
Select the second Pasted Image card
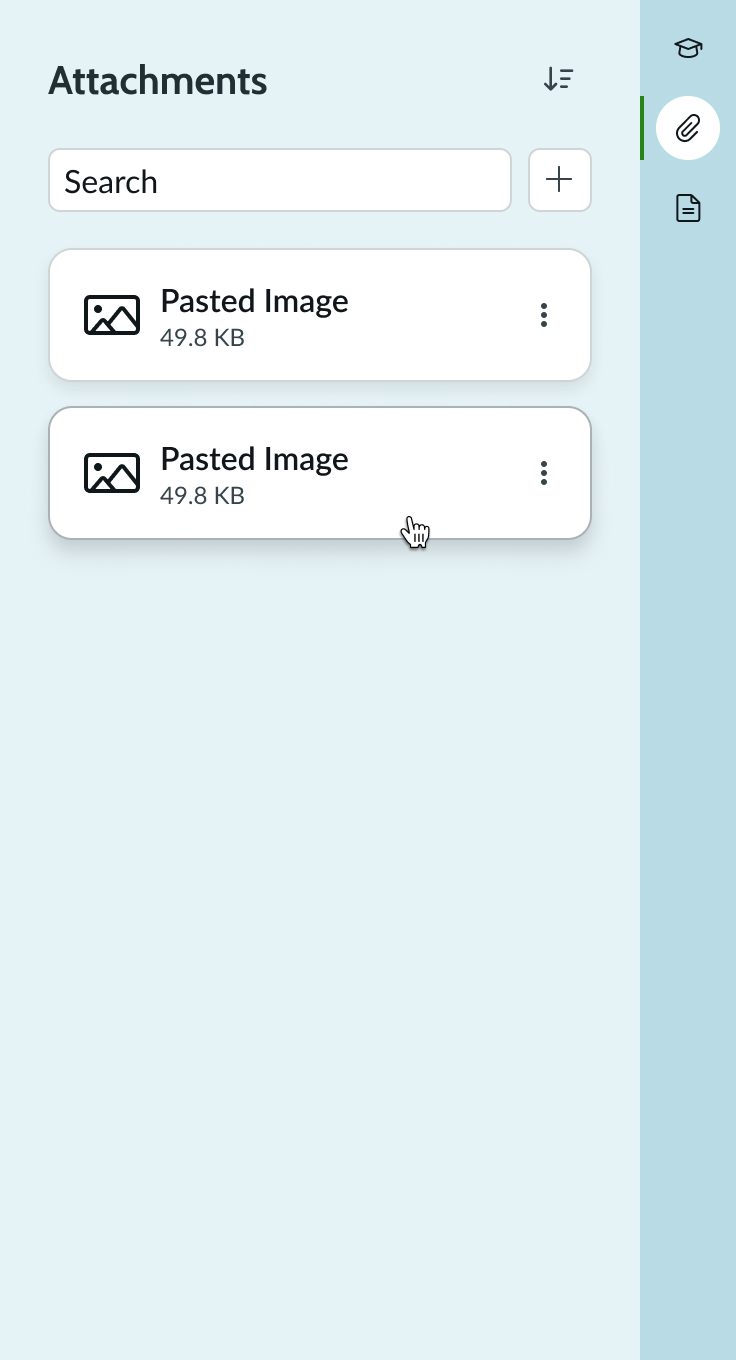pos(300,472)
